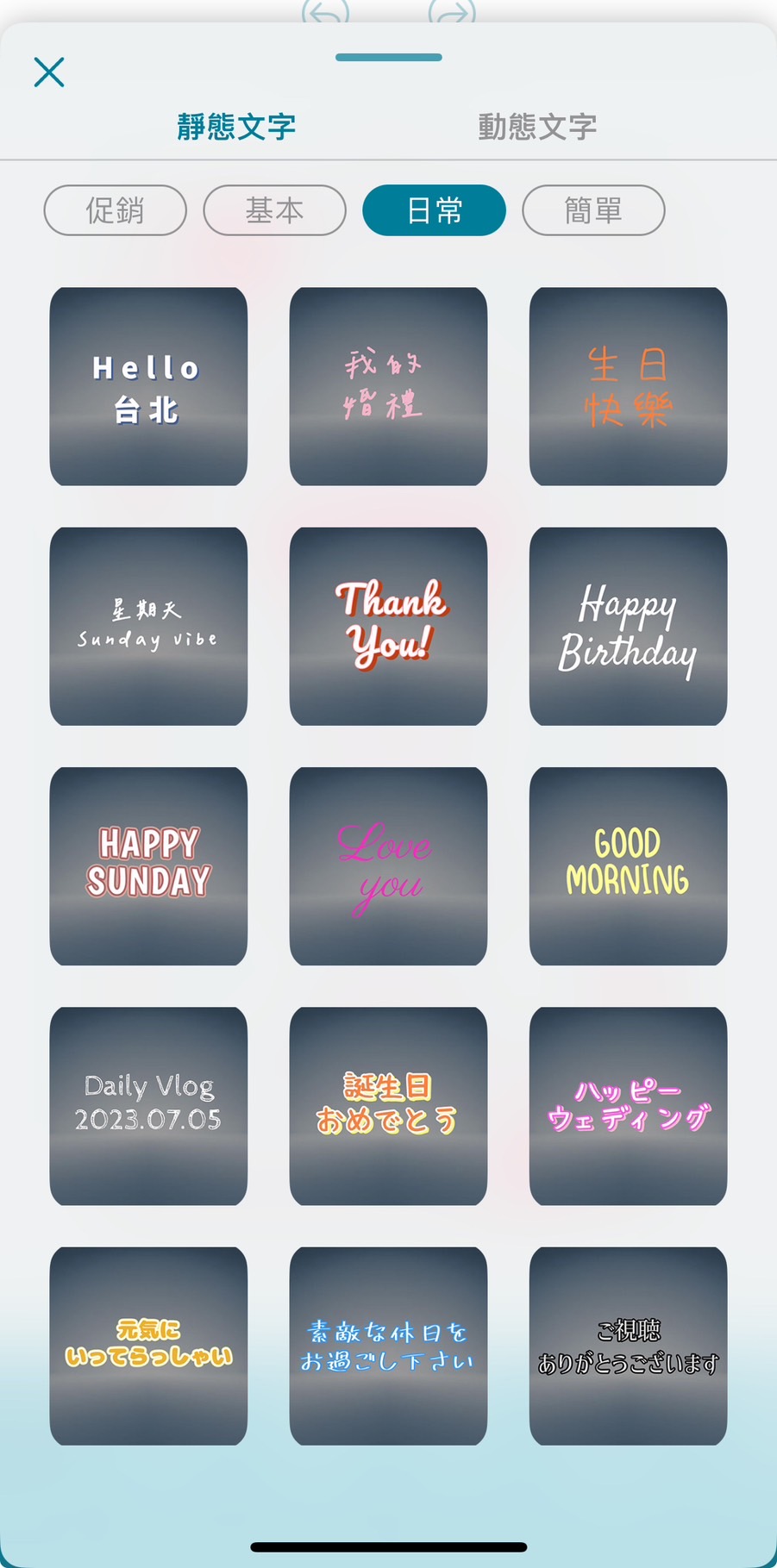Screen dimensions: 777x1568
Task: Choose the 基本 category chip
Action: point(274,210)
